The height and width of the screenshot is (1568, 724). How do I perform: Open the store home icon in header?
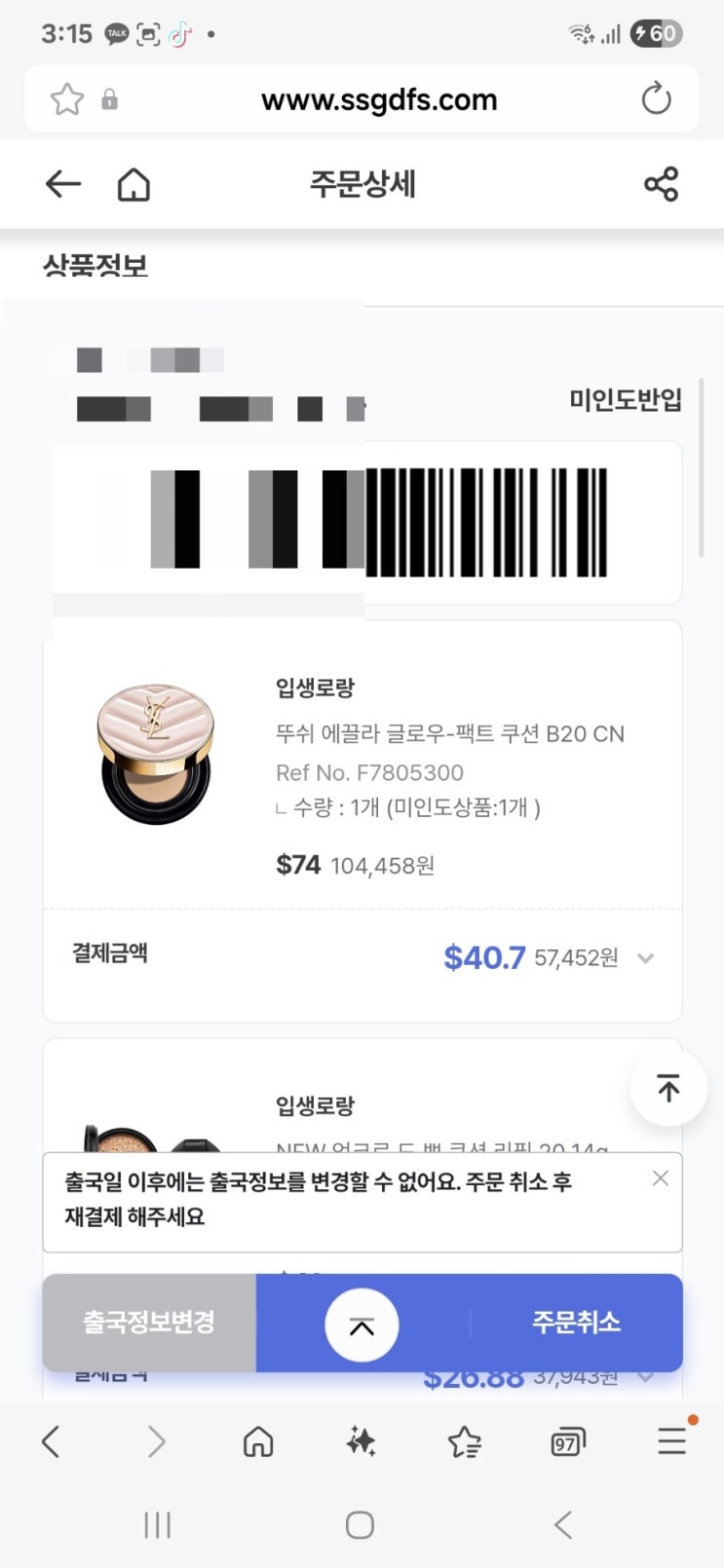pyautogui.click(x=133, y=184)
